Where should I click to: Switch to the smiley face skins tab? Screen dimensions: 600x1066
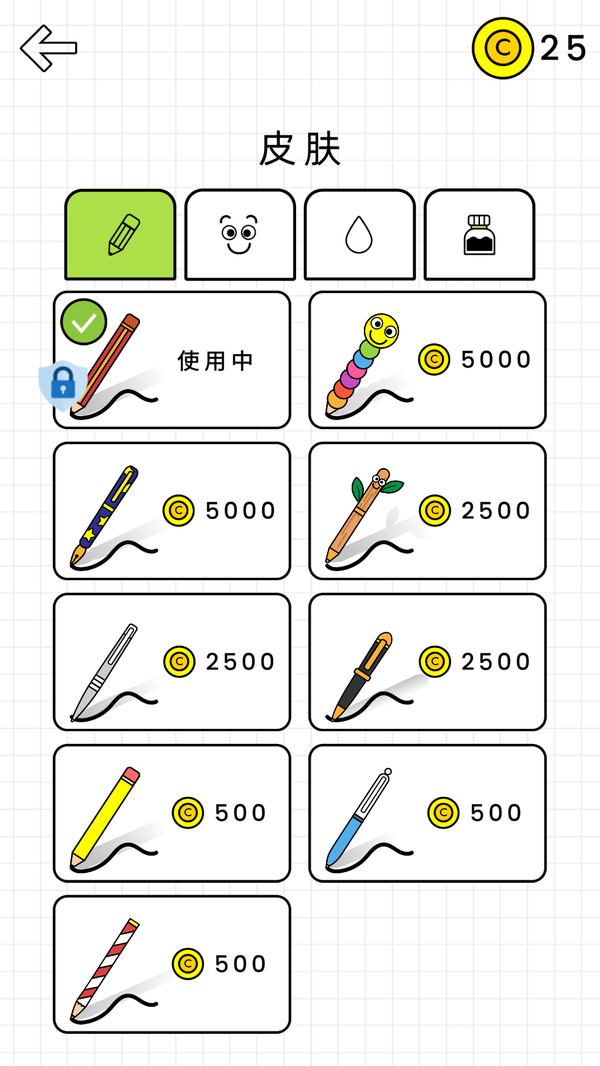pyautogui.click(x=240, y=235)
